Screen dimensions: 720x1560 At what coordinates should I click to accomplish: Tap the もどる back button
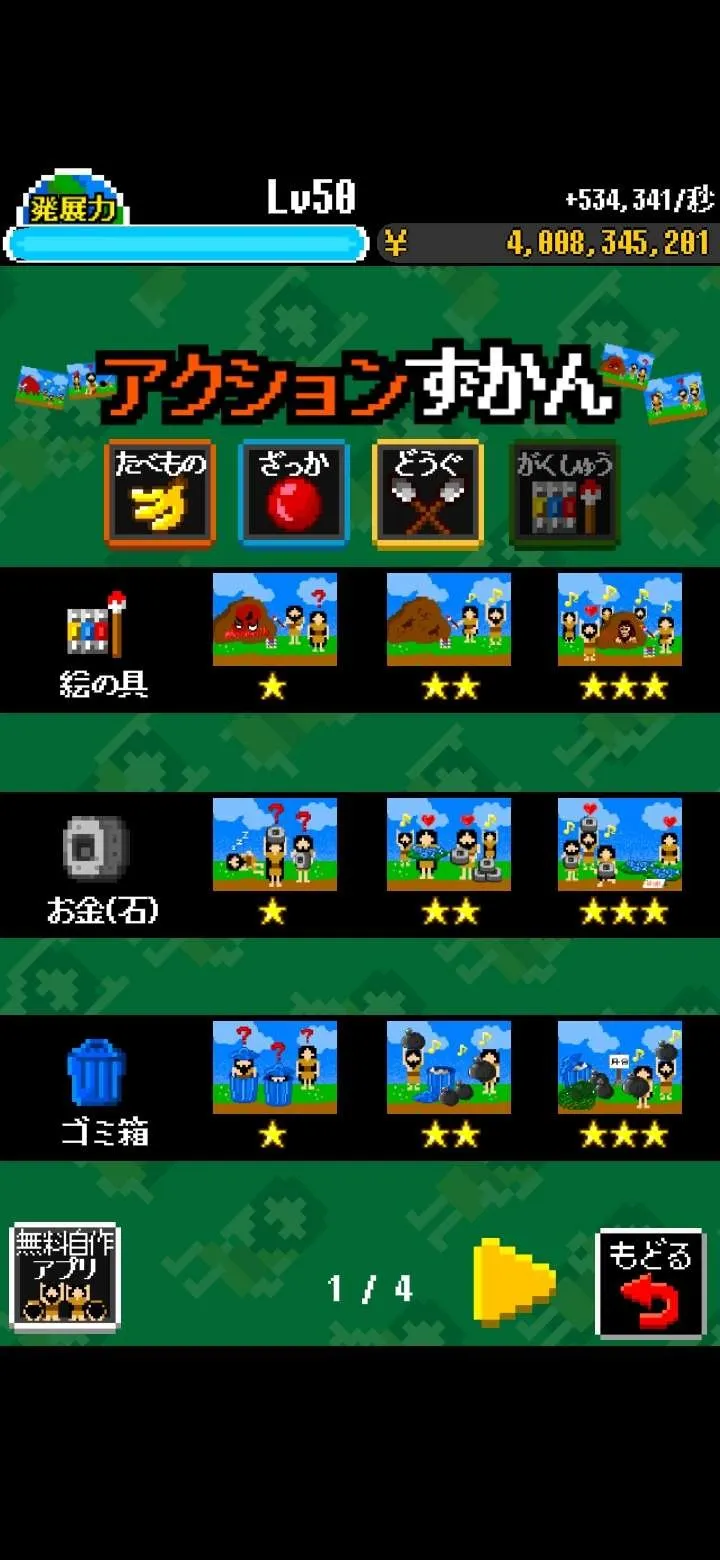pos(650,1283)
